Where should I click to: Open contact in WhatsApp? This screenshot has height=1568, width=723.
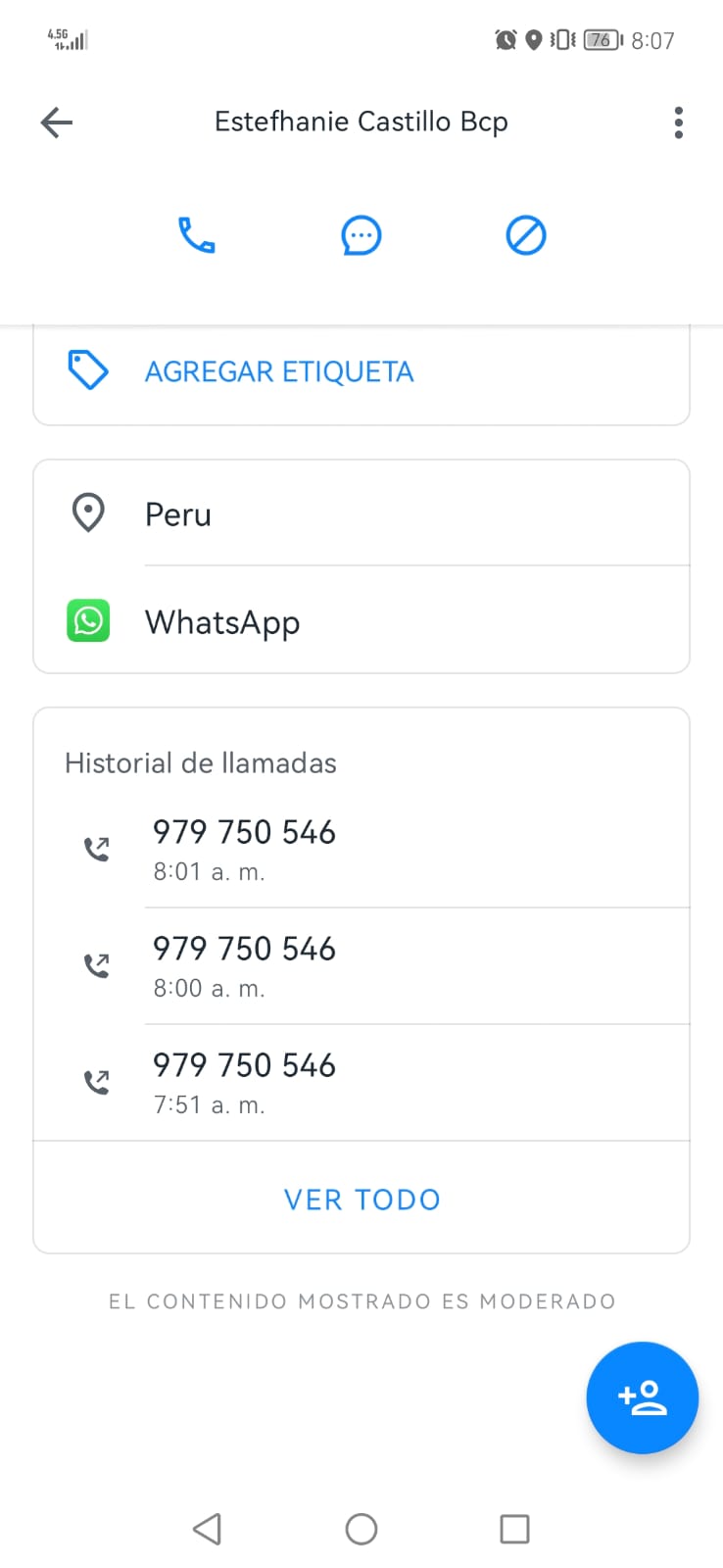361,621
